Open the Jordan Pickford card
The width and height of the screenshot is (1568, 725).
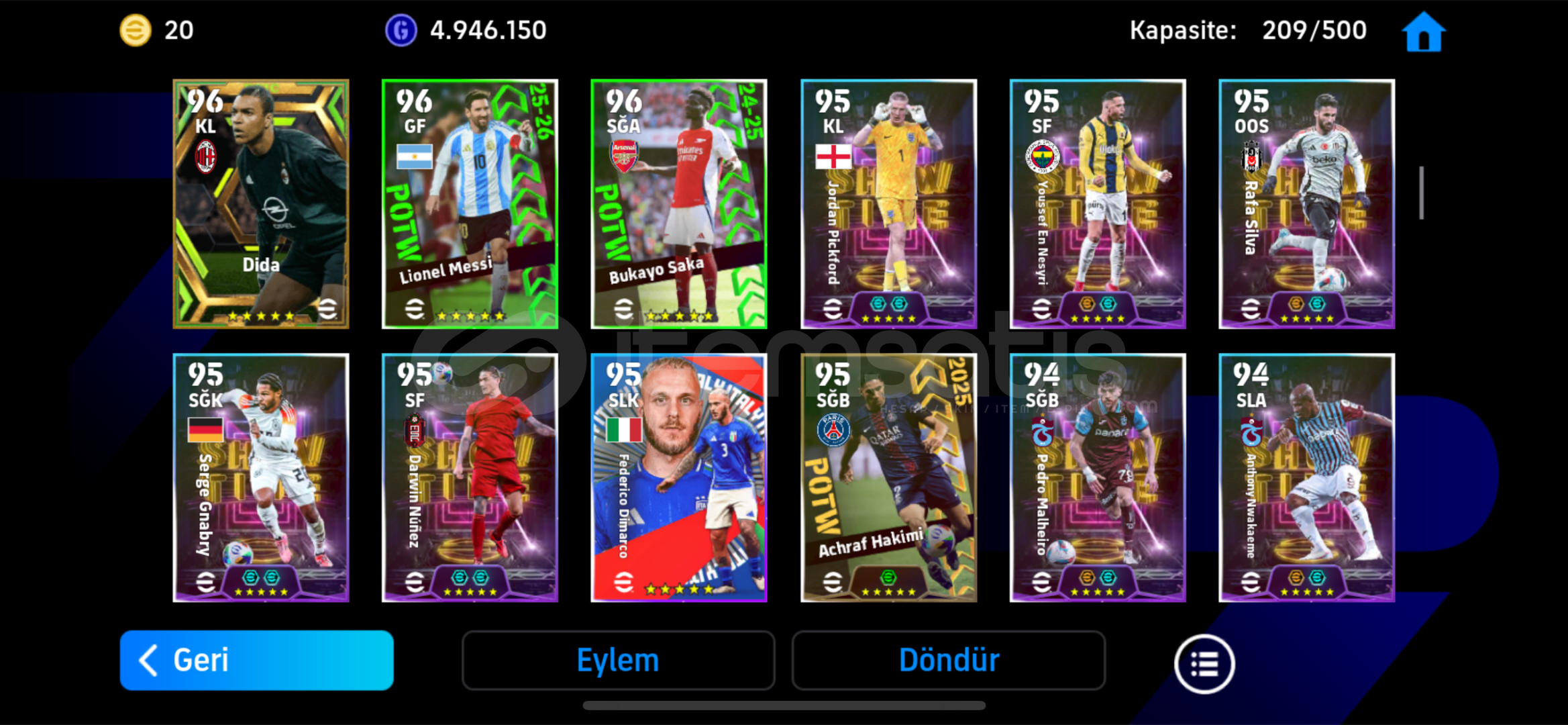point(888,204)
